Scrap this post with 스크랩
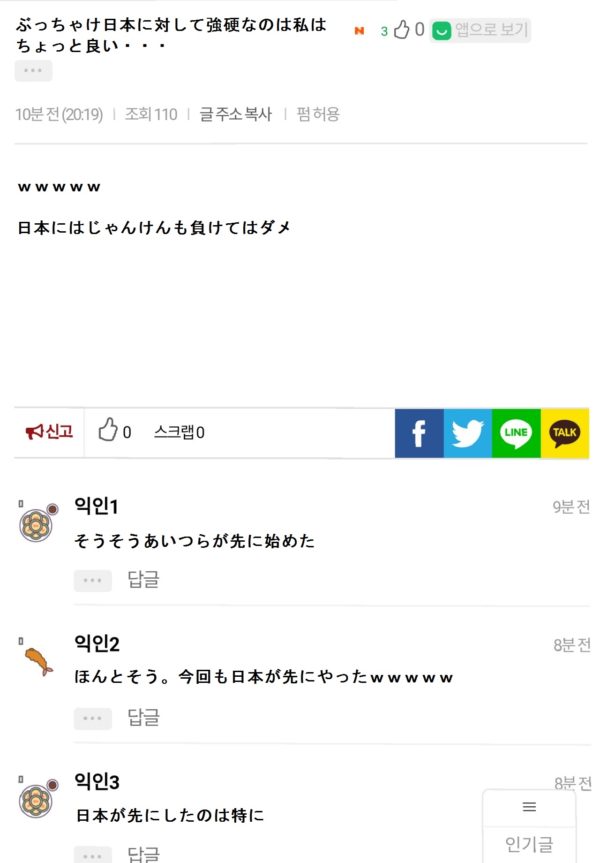 tap(179, 432)
